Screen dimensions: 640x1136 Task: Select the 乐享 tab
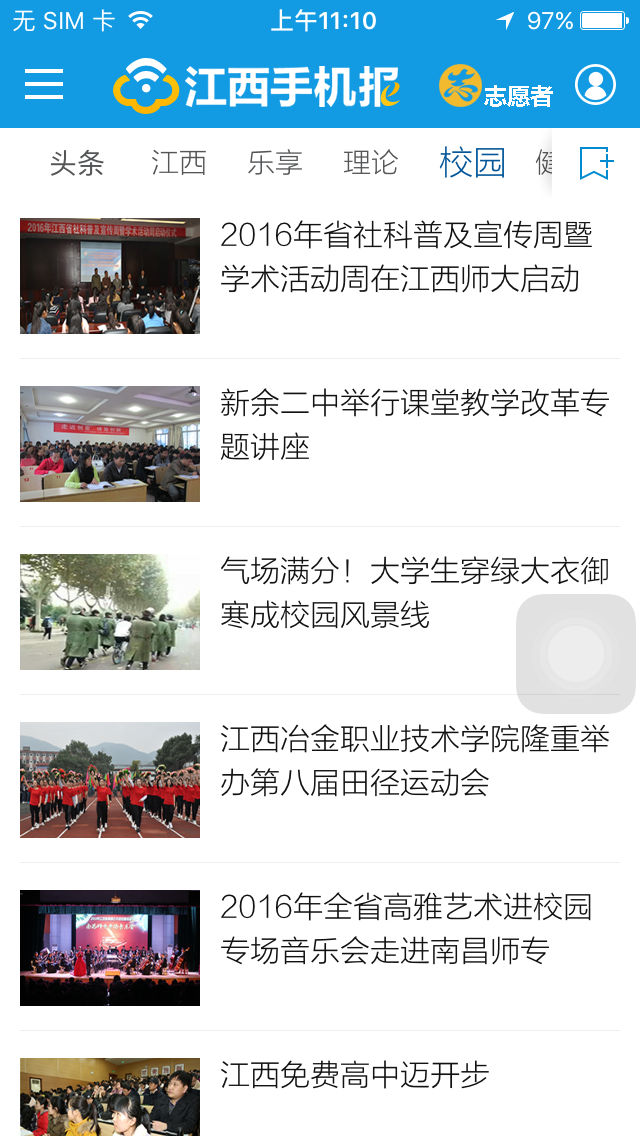click(275, 162)
